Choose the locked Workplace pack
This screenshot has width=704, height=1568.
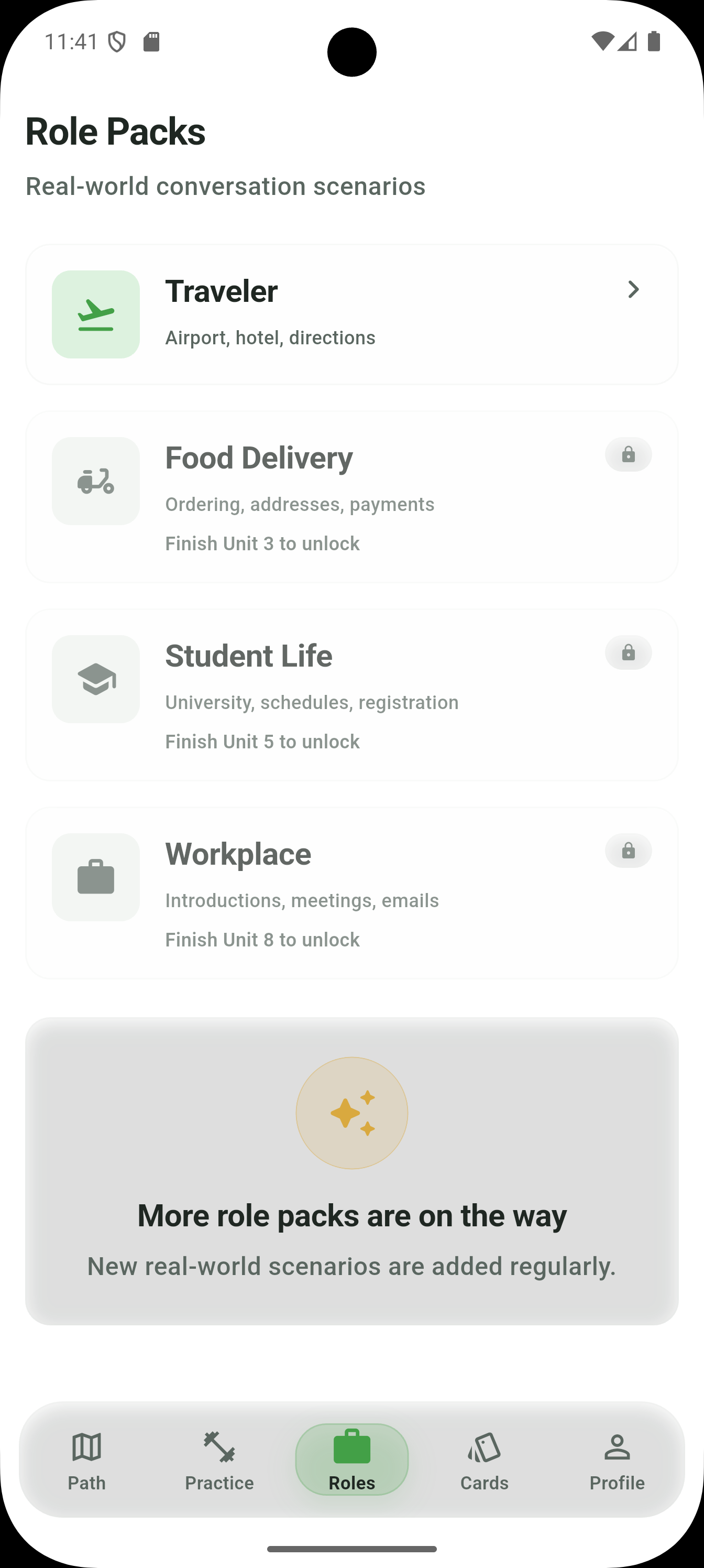351,892
